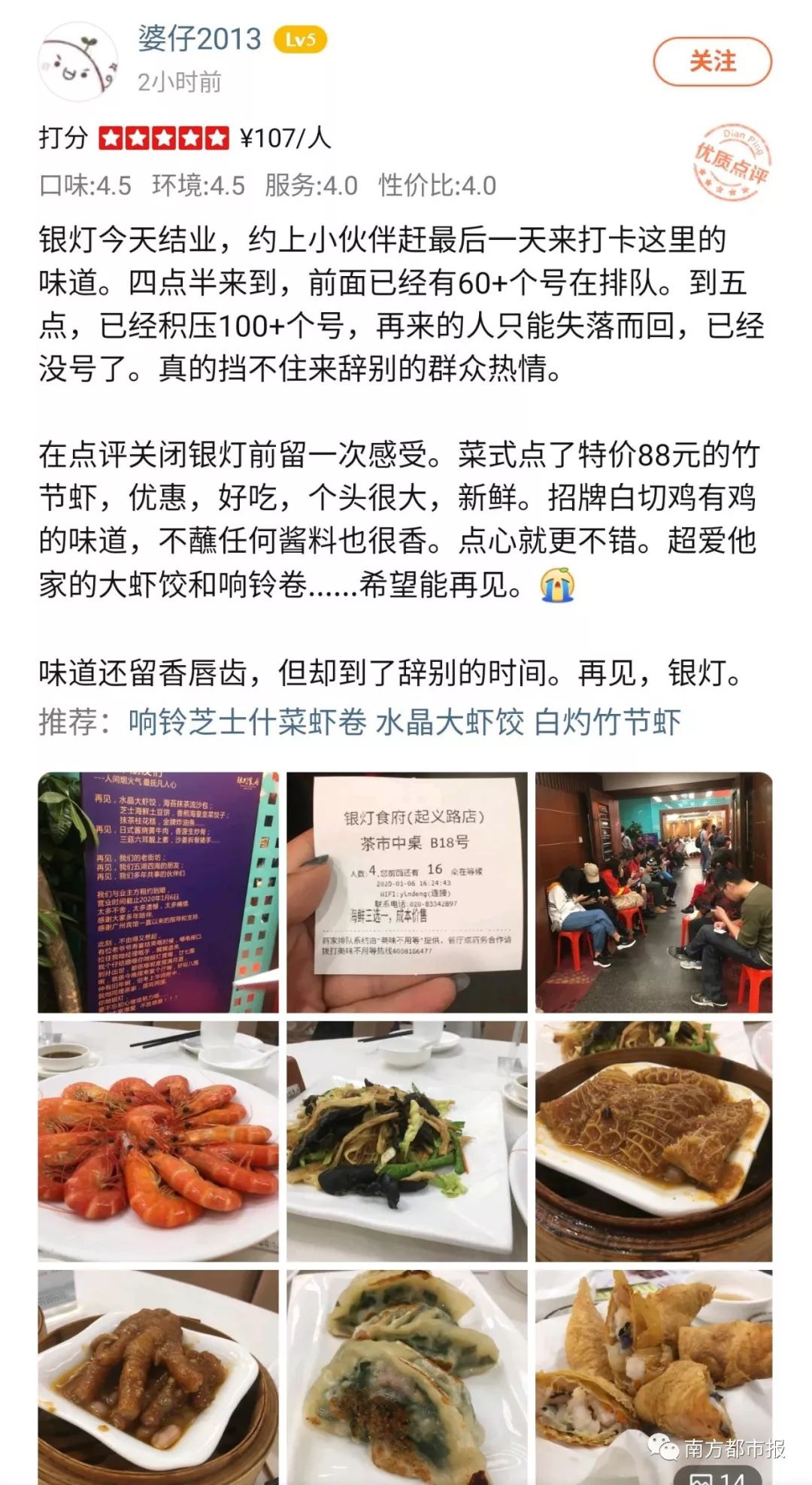This screenshot has height=1485, width=812.
Task: Open recommended dish 白灼竹节虾
Action: pos(607,722)
